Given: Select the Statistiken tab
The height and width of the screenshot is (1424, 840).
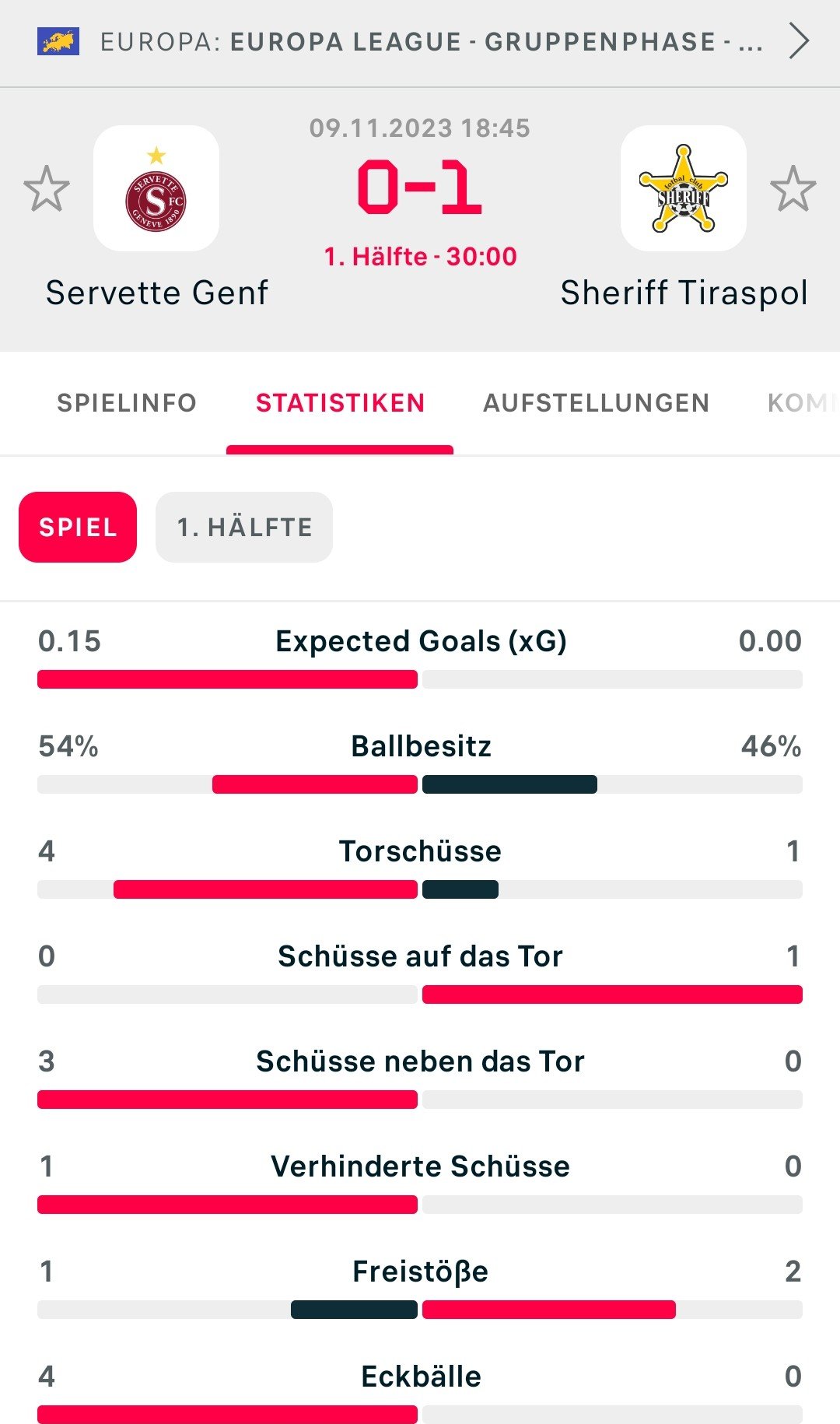Looking at the screenshot, I should [340, 403].
